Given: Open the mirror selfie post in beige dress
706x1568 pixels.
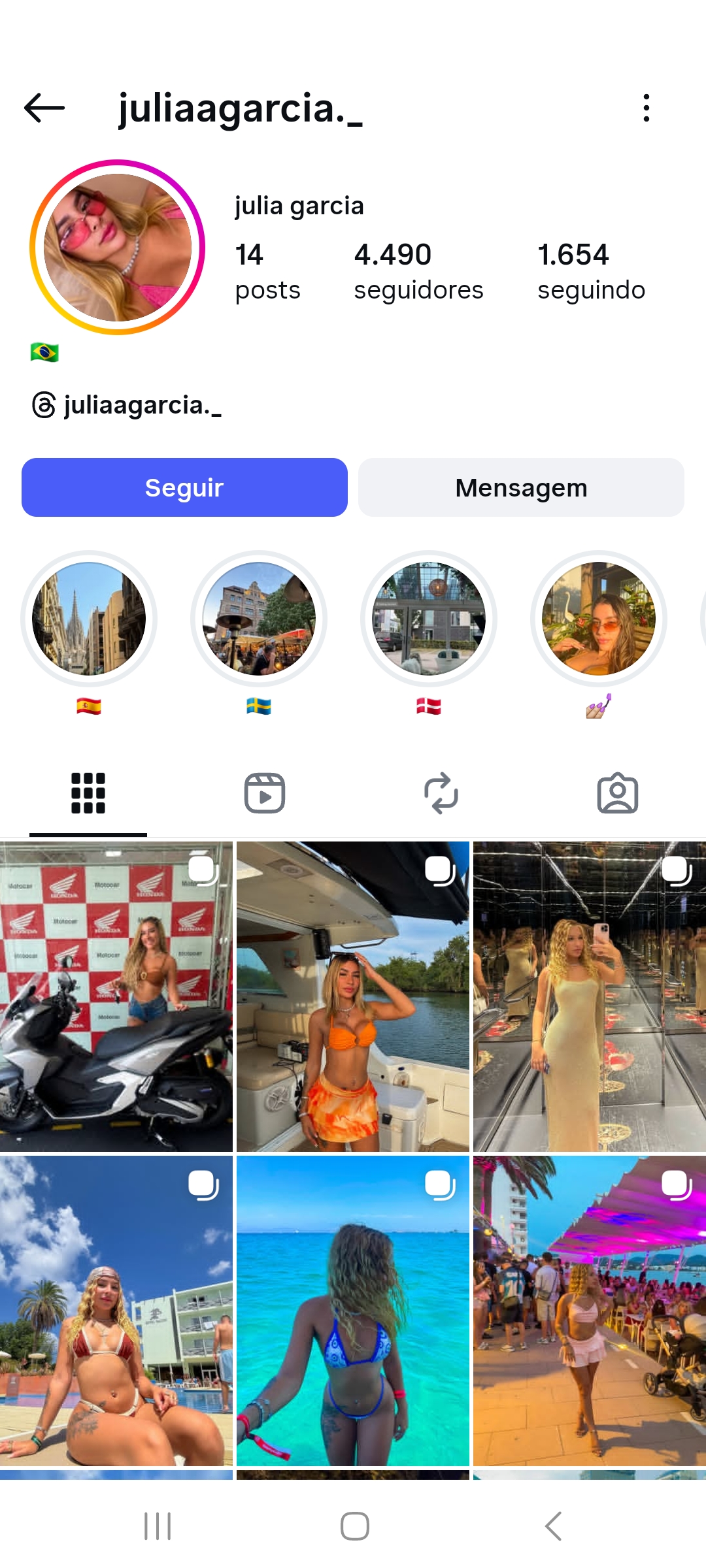Looking at the screenshot, I should tap(590, 996).
